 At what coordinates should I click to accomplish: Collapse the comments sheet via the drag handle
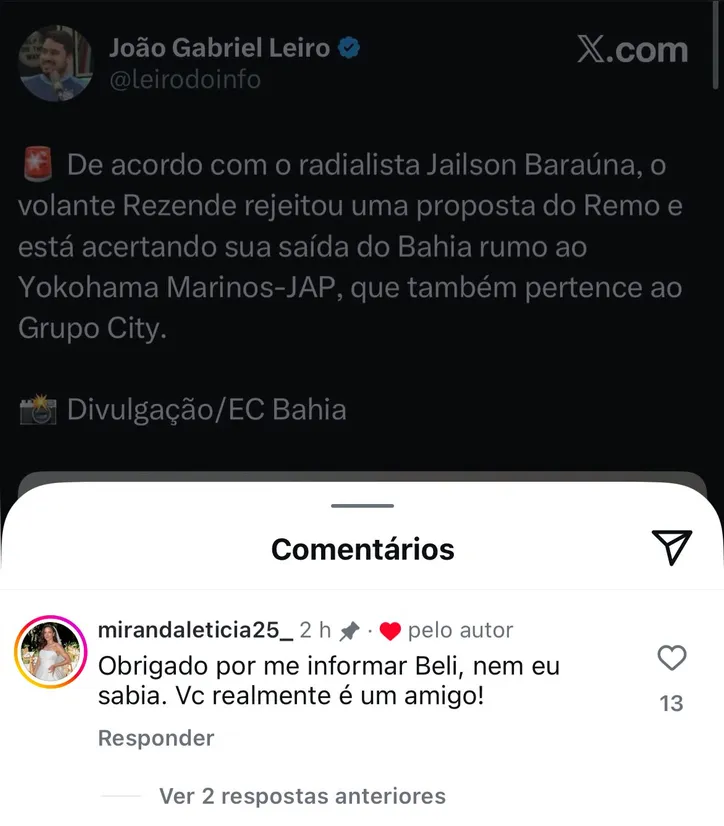click(x=362, y=506)
